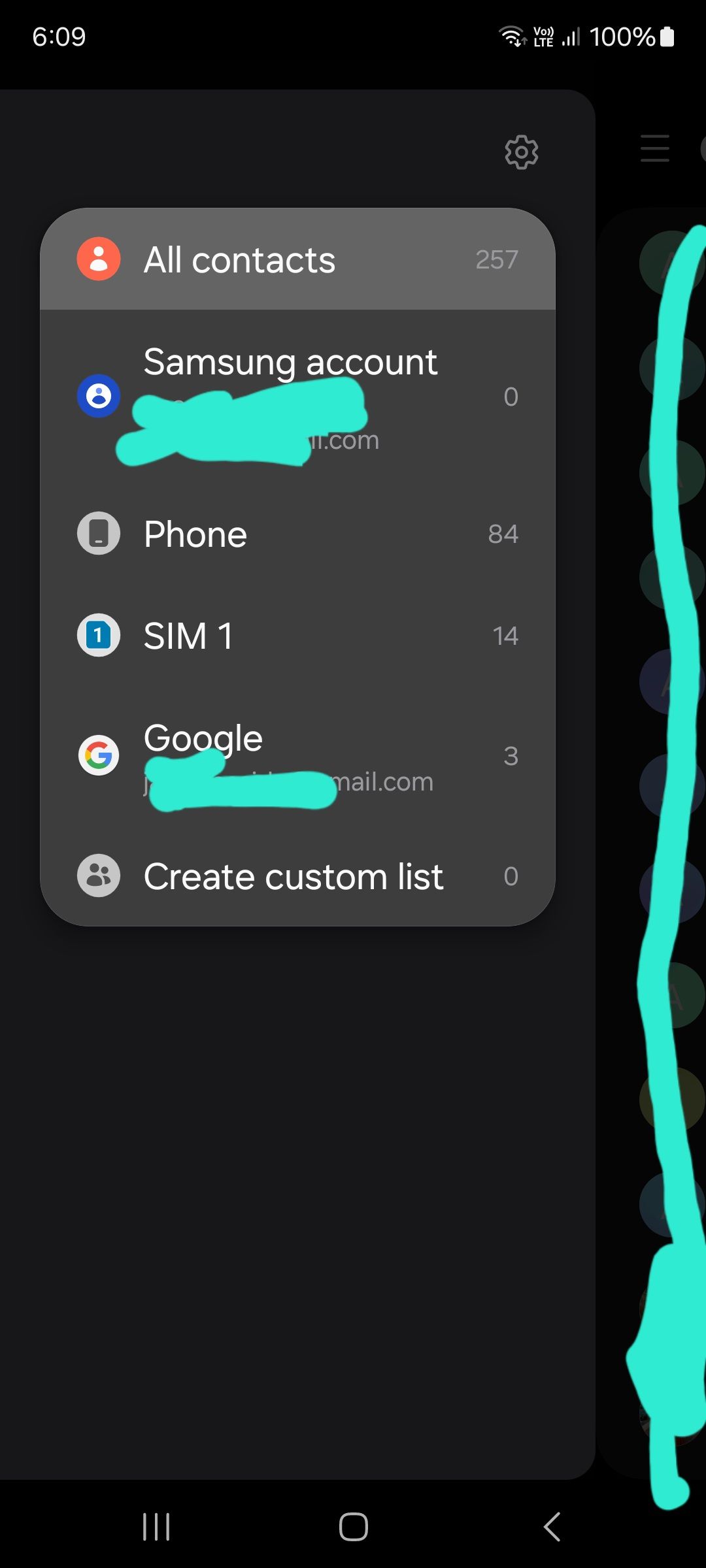Viewport: 706px width, 1568px height.
Task: Open the Contacts settings gear icon
Action: coord(522,152)
